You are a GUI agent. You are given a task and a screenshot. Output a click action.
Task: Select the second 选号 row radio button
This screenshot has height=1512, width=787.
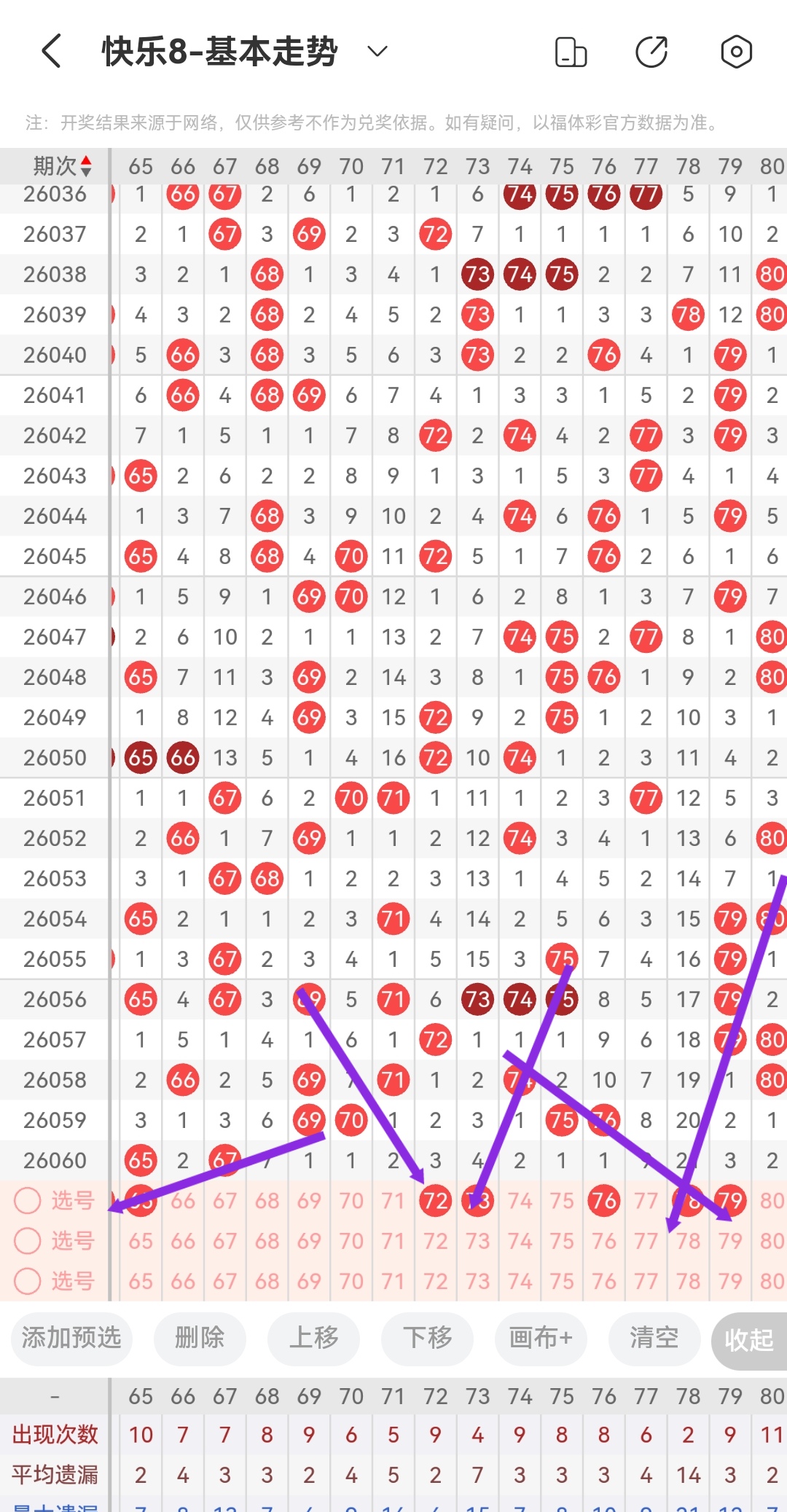[x=28, y=1241]
